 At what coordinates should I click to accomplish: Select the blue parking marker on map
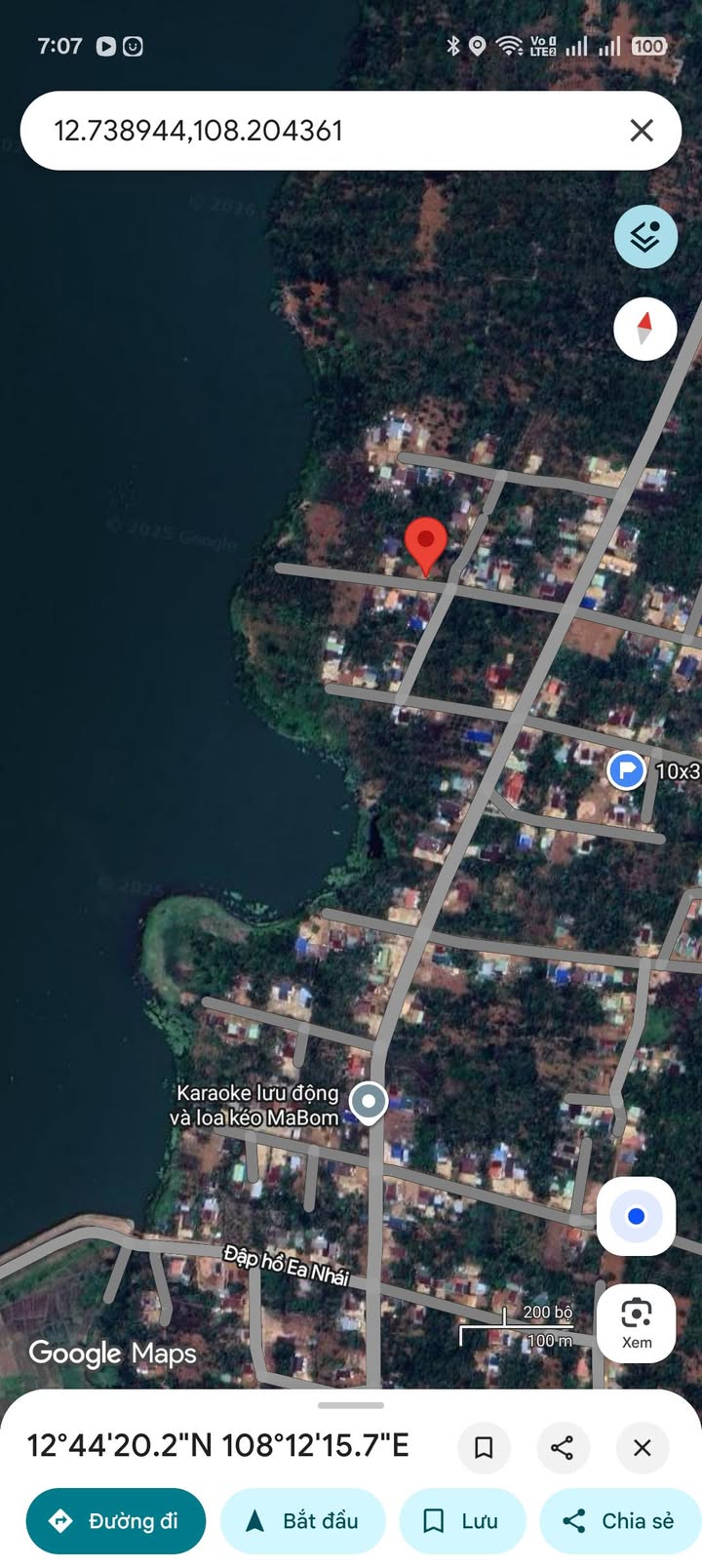point(626,770)
